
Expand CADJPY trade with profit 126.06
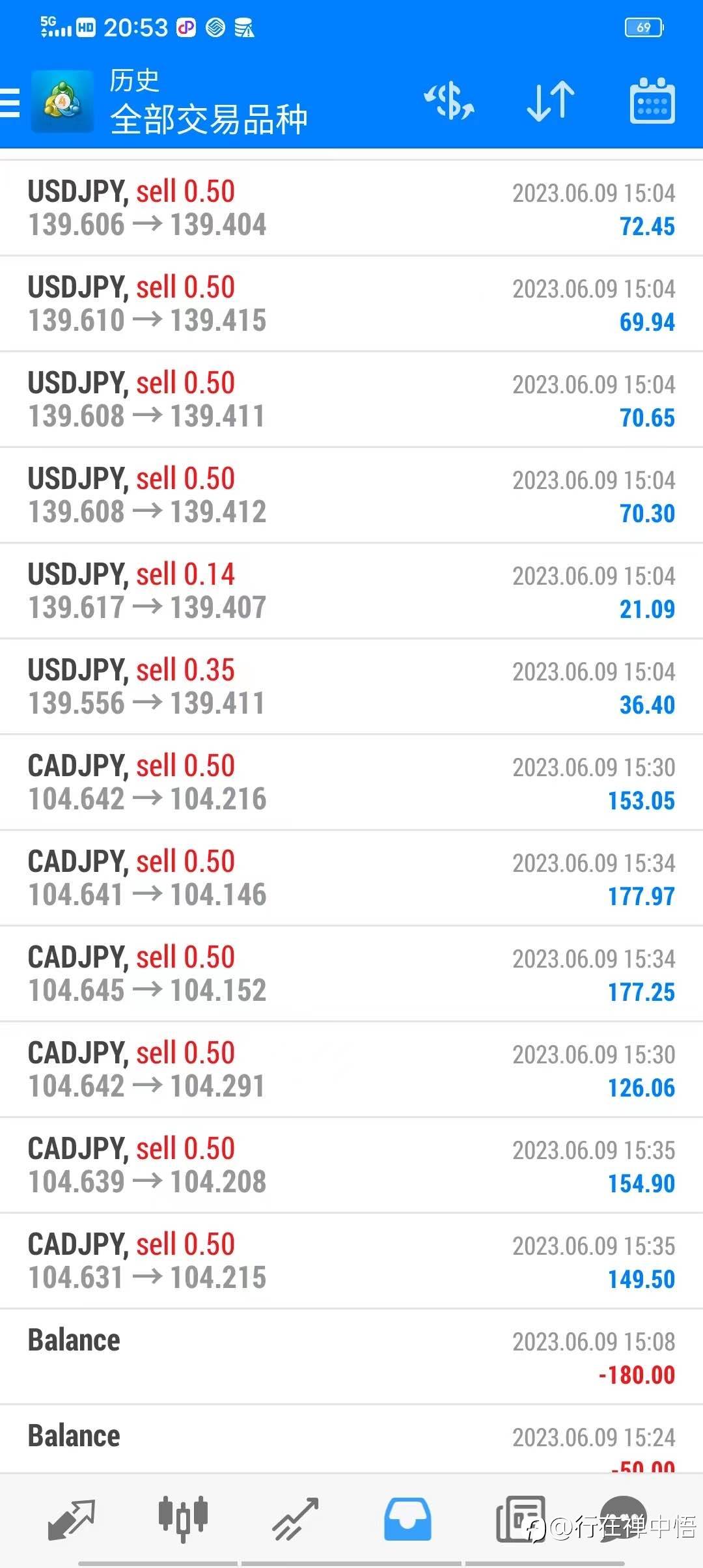pos(351,1070)
